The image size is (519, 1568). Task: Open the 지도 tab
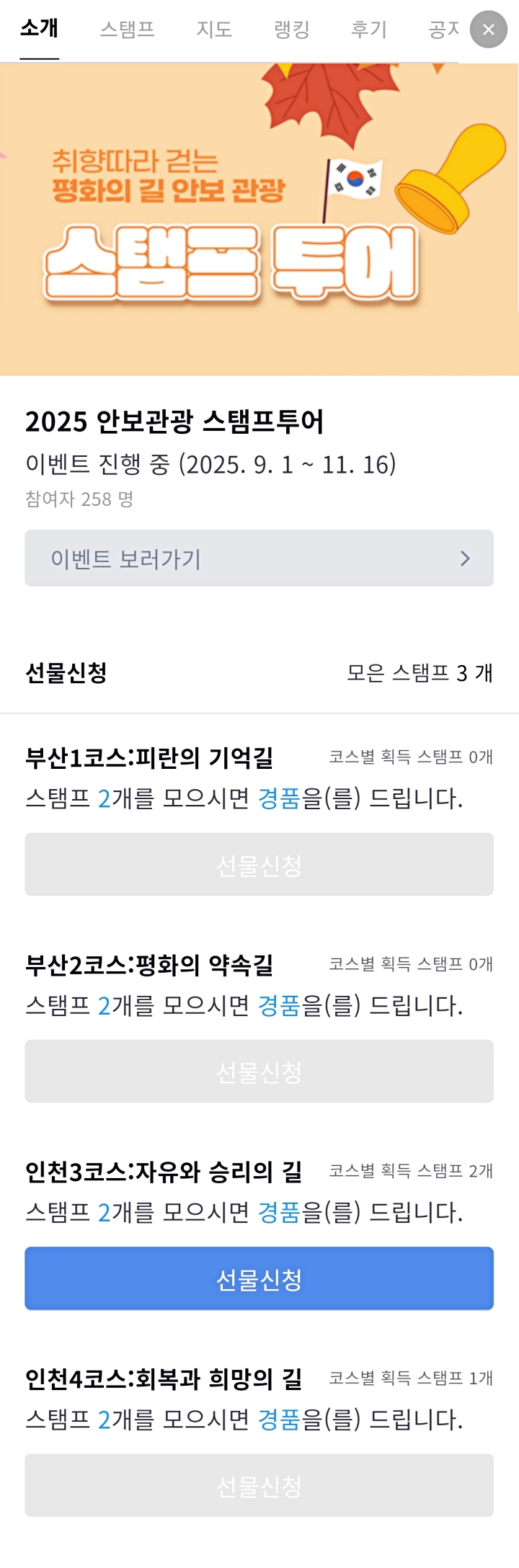(x=214, y=30)
